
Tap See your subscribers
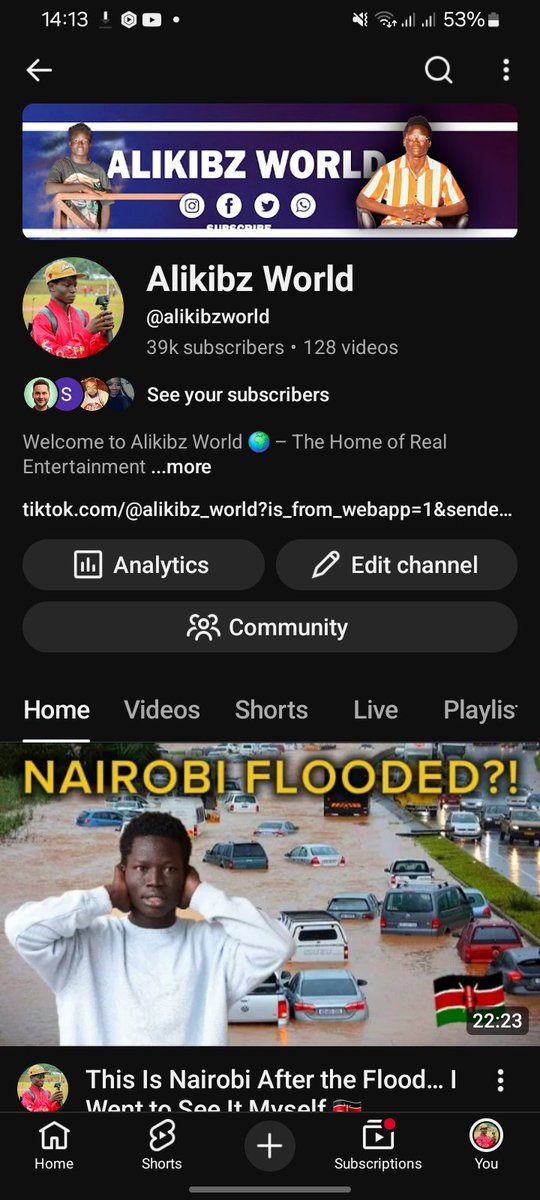[x=238, y=395]
